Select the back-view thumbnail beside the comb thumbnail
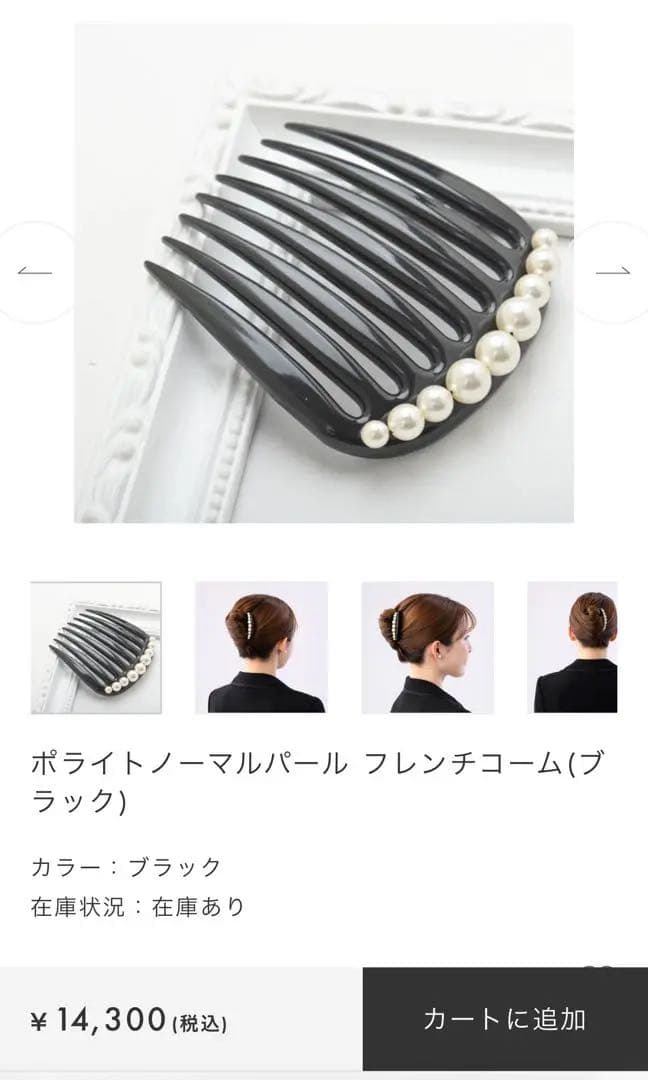The image size is (648, 1080). pyautogui.click(x=261, y=647)
